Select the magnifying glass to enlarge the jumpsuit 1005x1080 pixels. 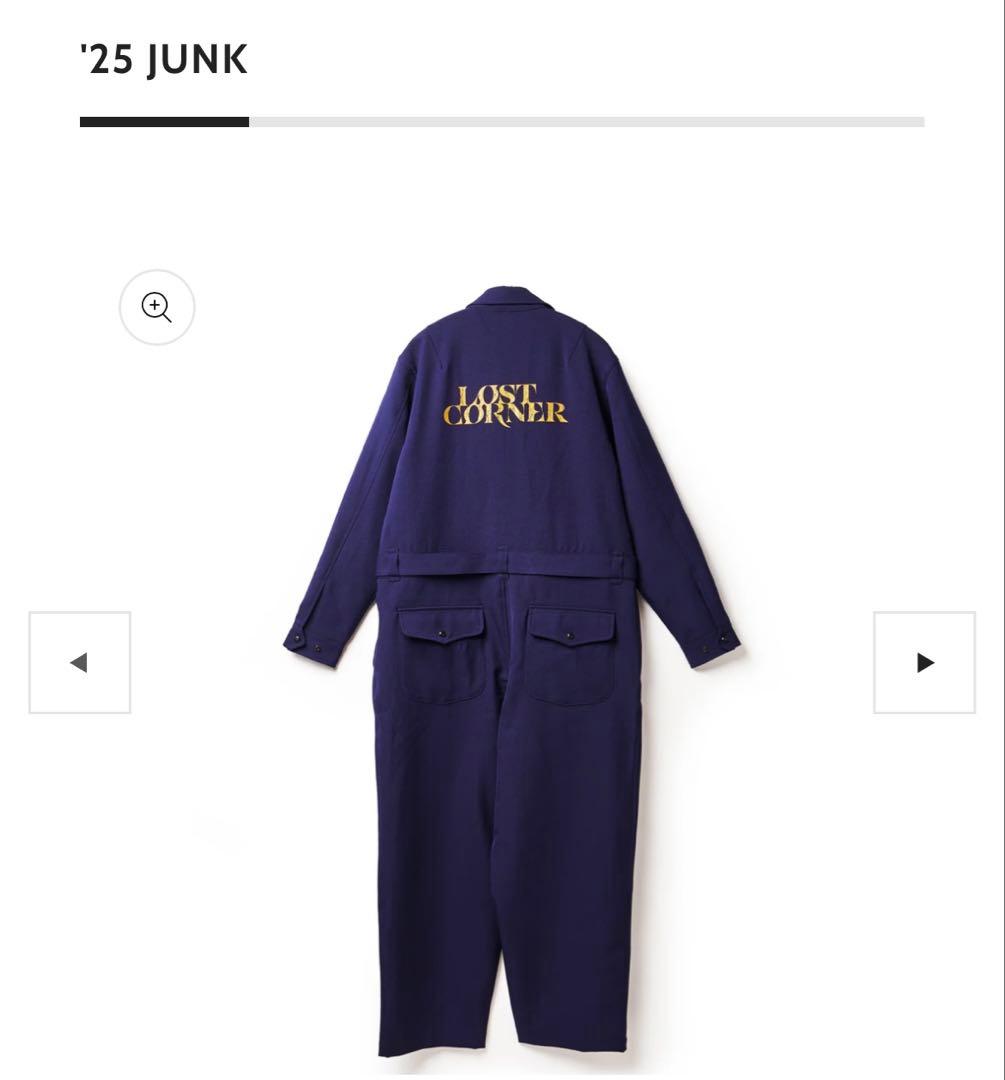pyautogui.click(x=156, y=308)
